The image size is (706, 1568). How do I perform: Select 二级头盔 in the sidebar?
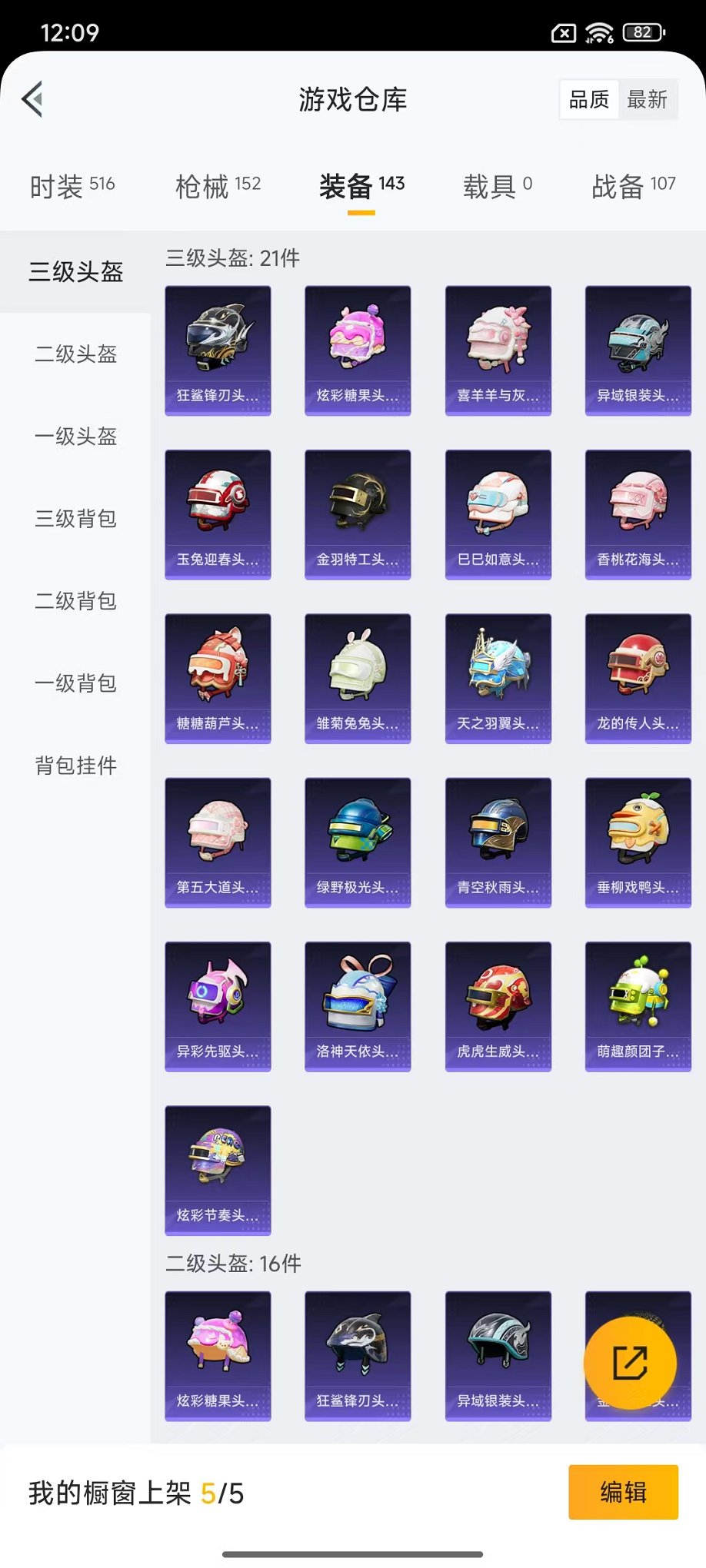(x=75, y=354)
